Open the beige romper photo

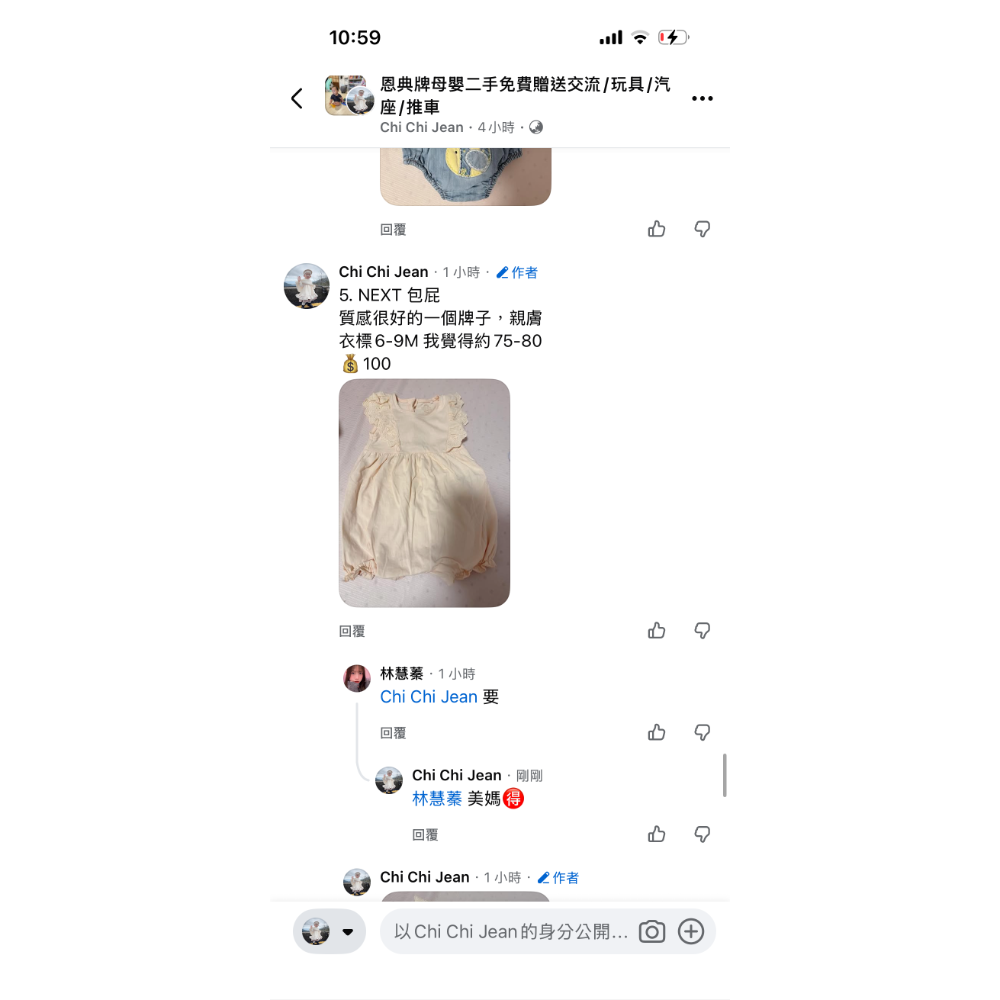click(424, 493)
